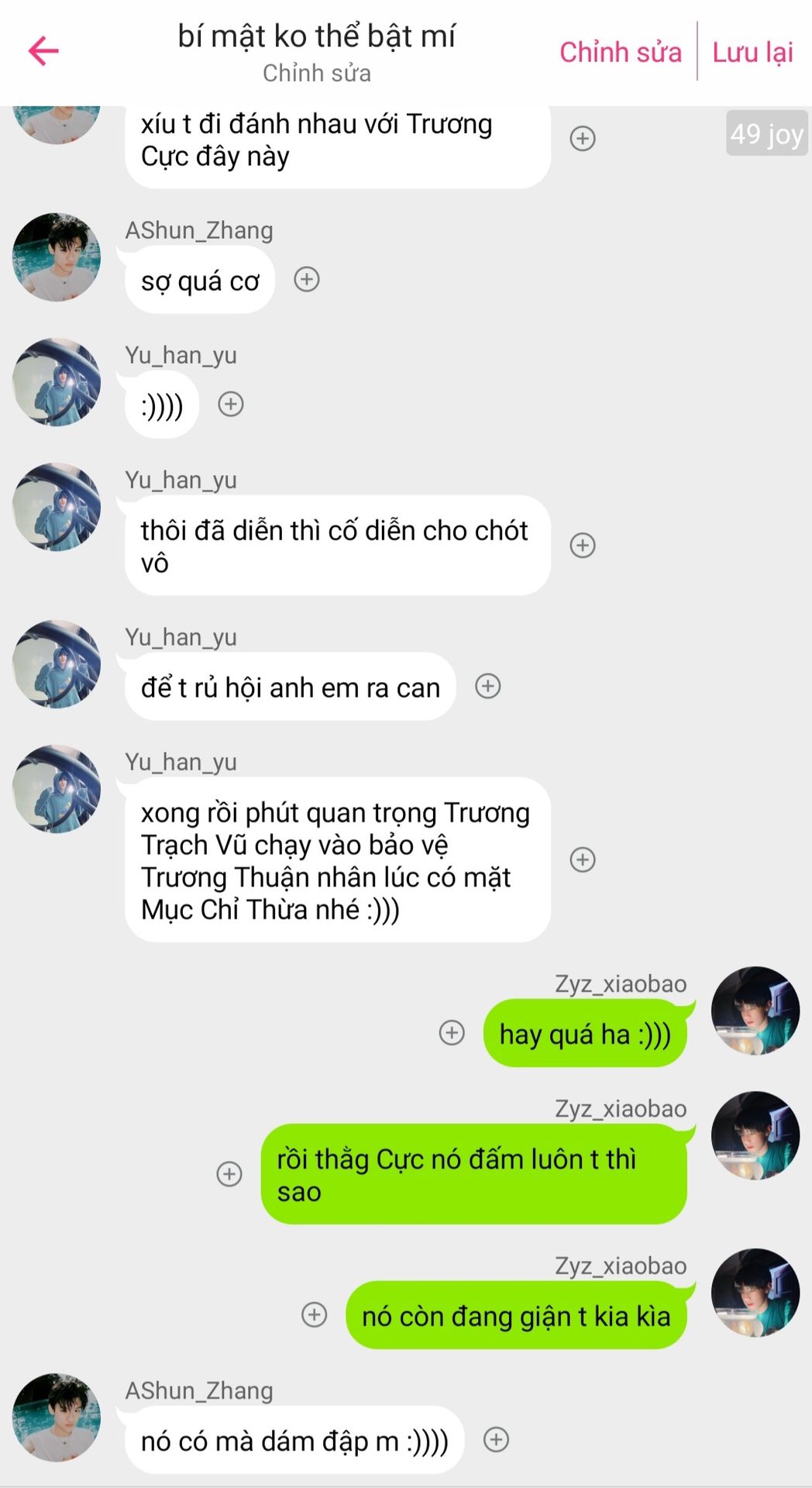812x1488 pixels.
Task: Tap plus icon beside "để t rủ hội anh em"
Action: point(488,686)
